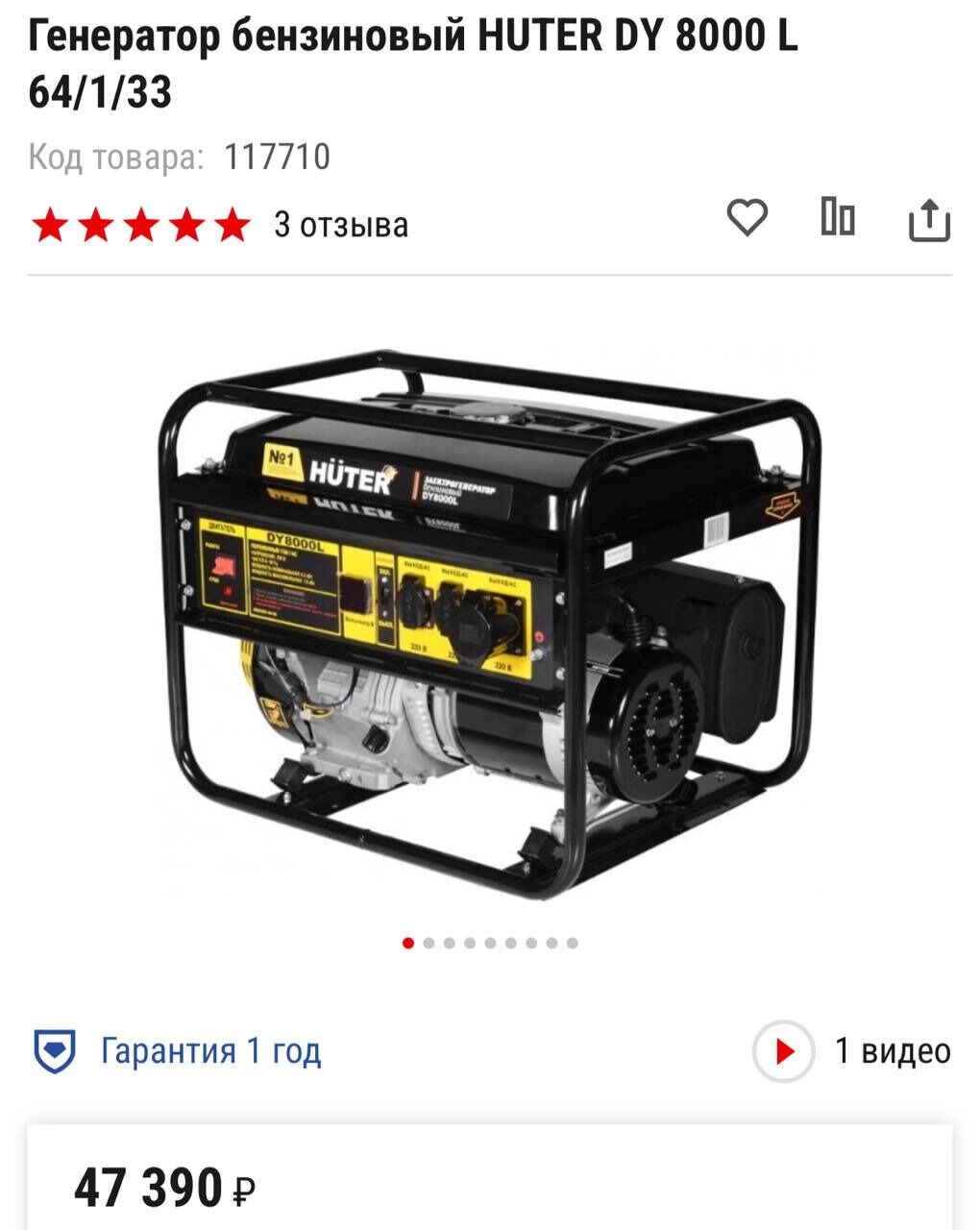This screenshot has height=1230, width=980.
Task: Share this product page
Action: tap(929, 219)
